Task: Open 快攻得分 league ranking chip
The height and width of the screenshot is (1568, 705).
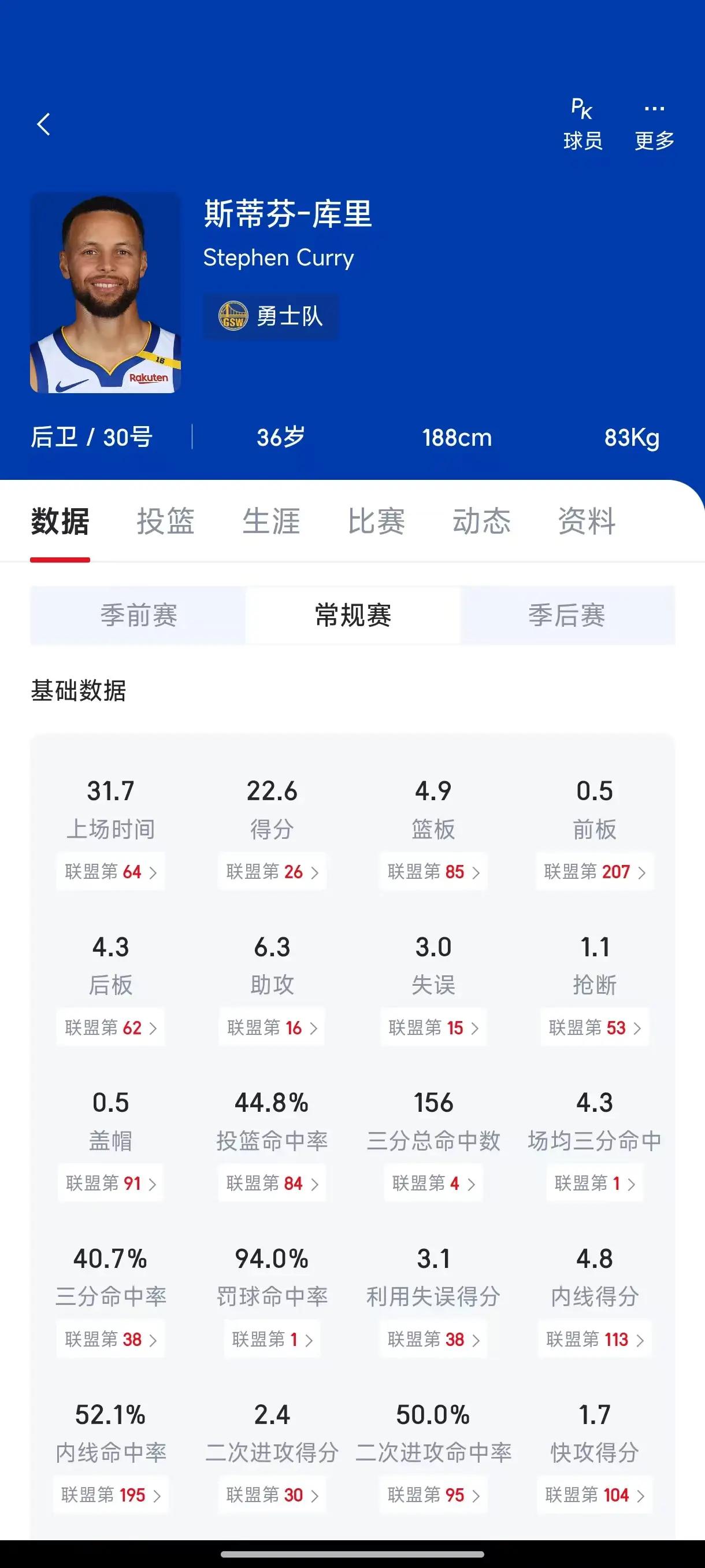Action: 595,1495
